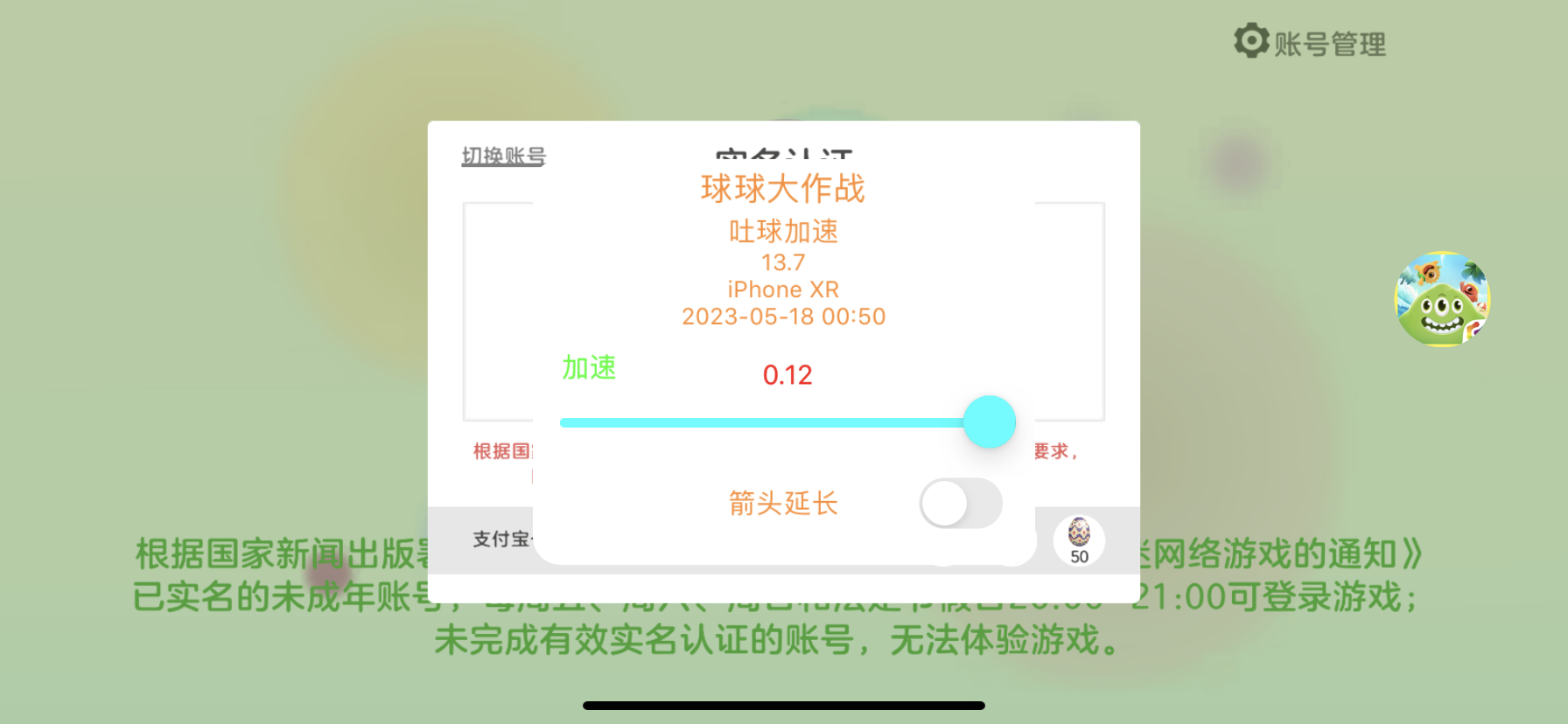The image size is (1568, 724).
Task: Tap the 切换账号 switch account link
Action: coord(503,157)
